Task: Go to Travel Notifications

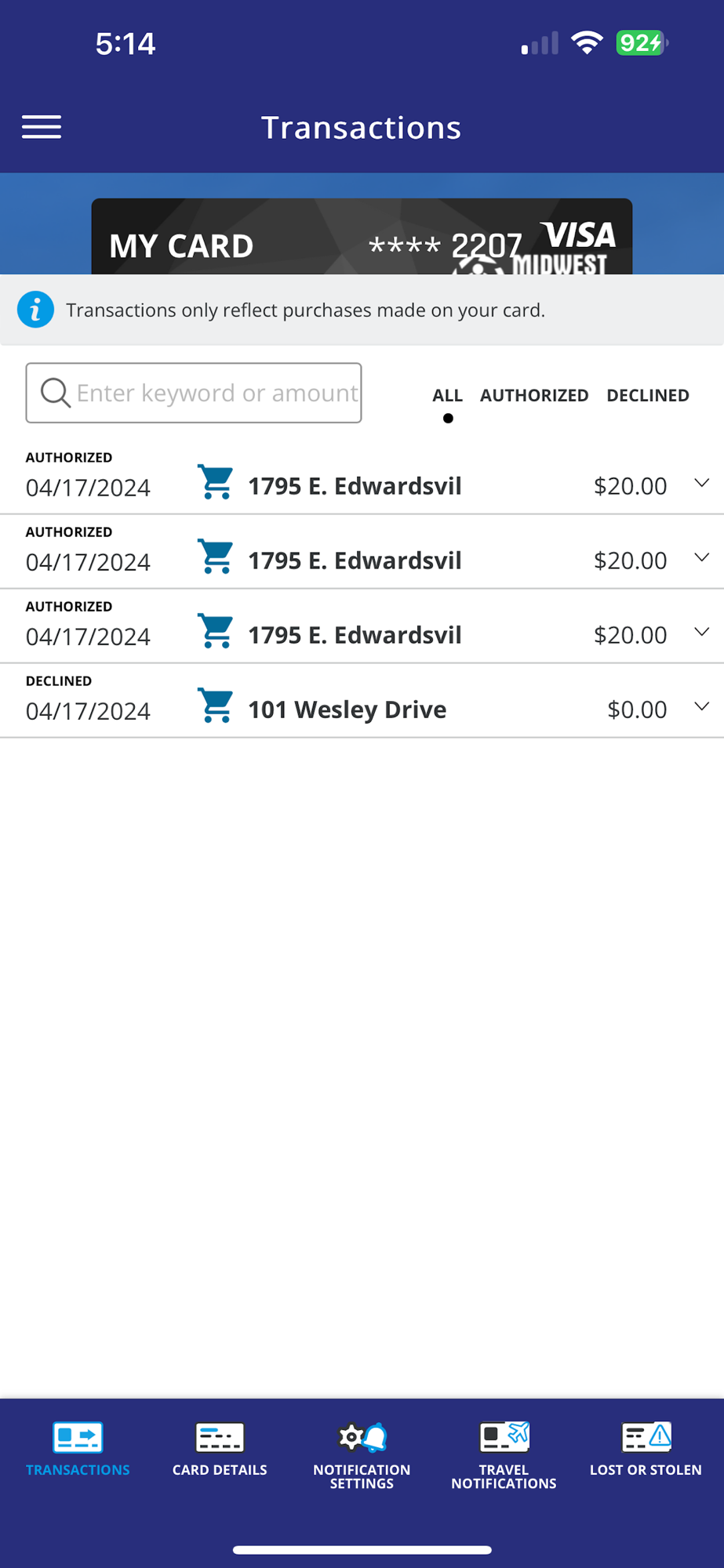Action: 504,1456
